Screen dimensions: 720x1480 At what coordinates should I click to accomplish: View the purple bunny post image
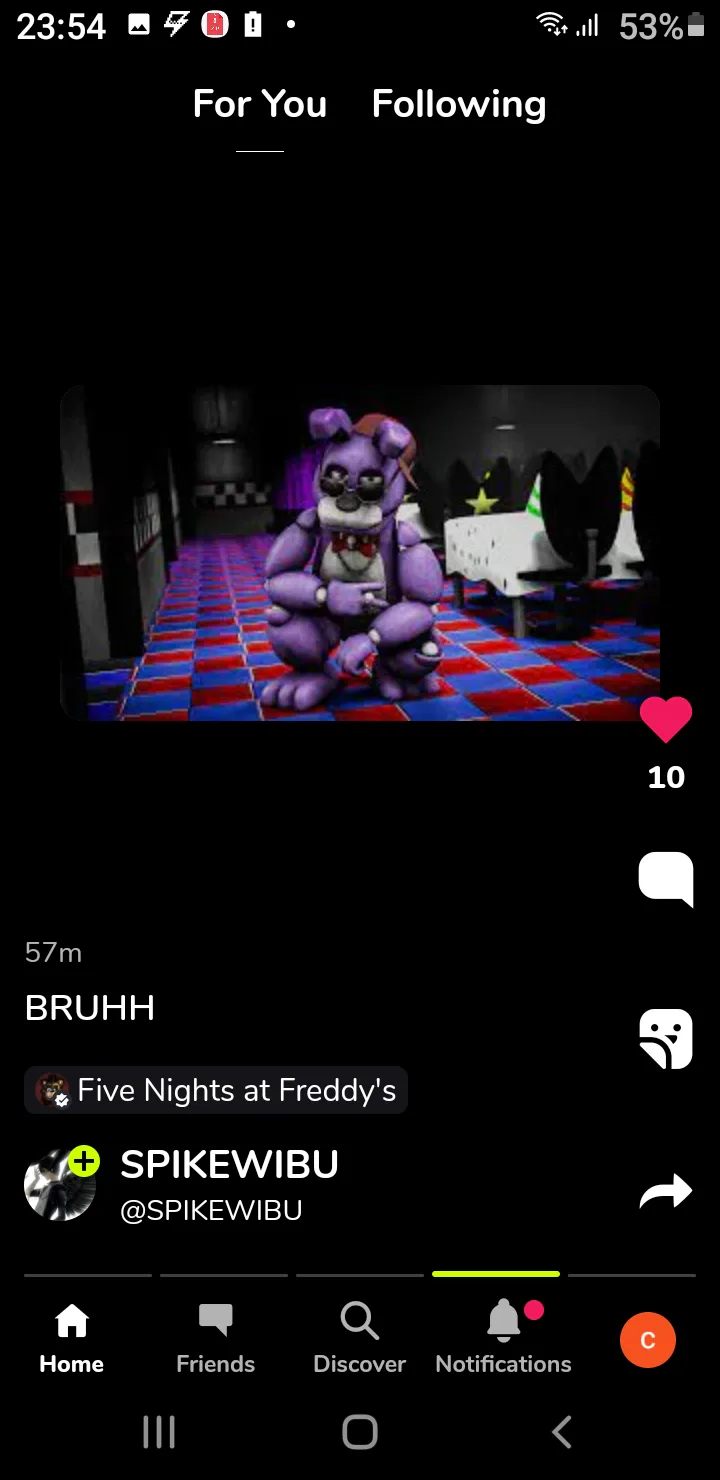(x=360, y=553)
